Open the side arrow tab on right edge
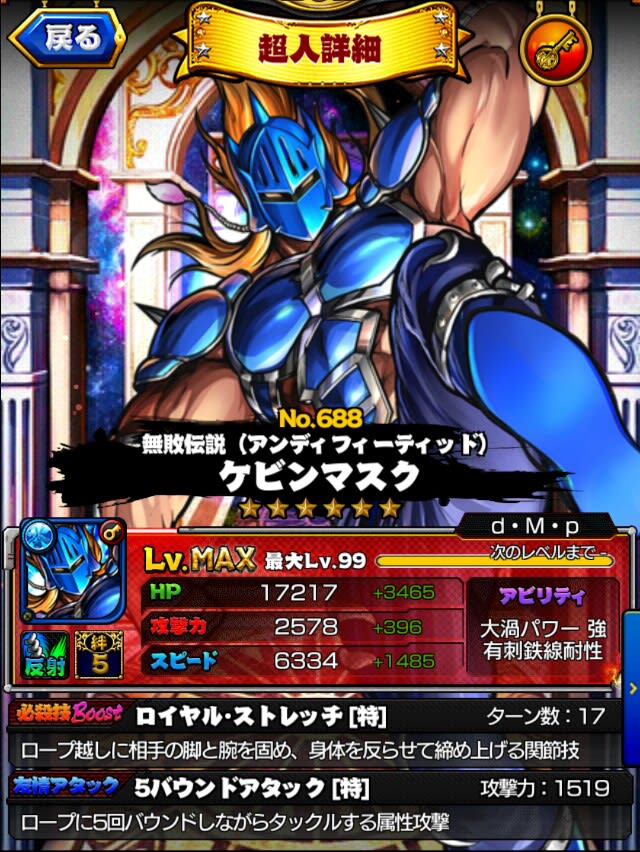The width and height of the screenshot is (640, 852). 632,688
